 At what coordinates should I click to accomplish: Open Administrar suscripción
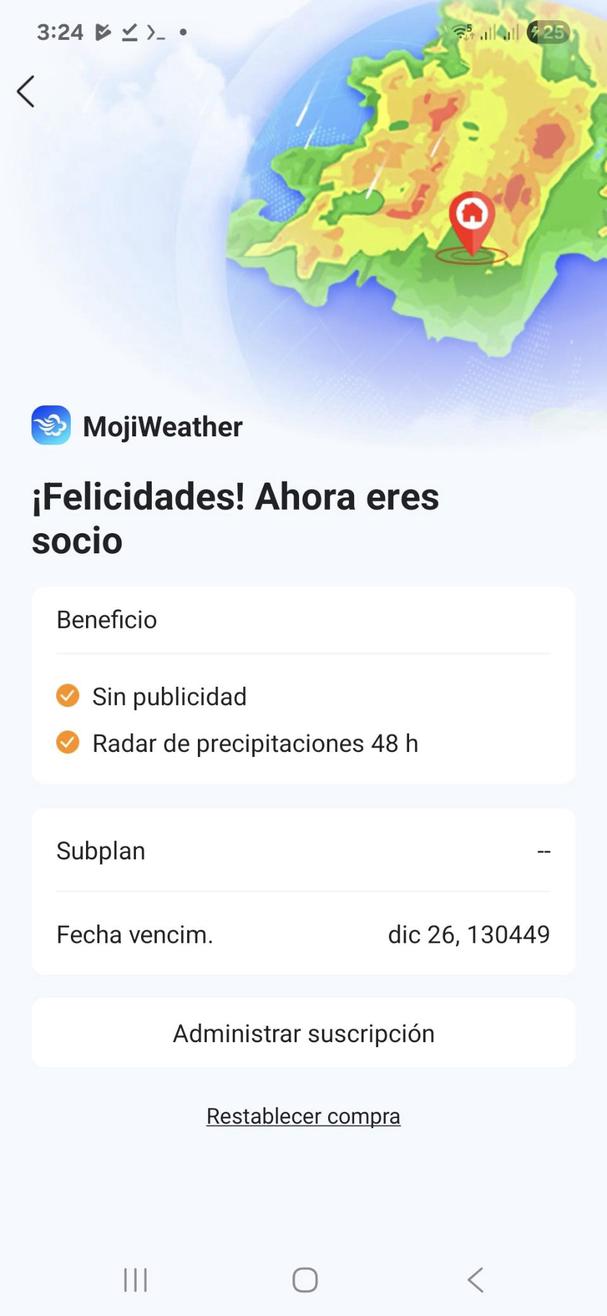(303, 1033)
